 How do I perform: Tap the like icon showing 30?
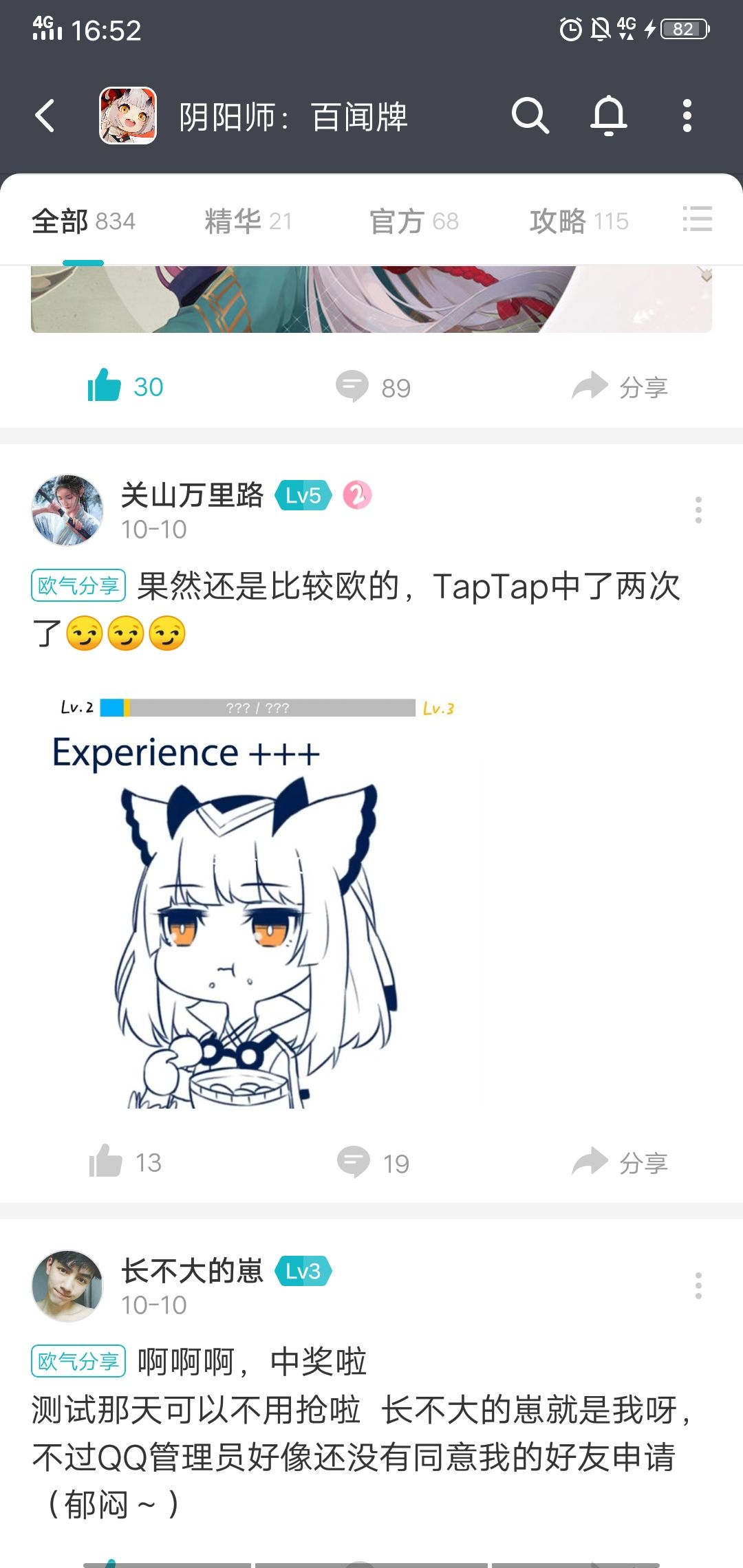(x=105, y=386)
